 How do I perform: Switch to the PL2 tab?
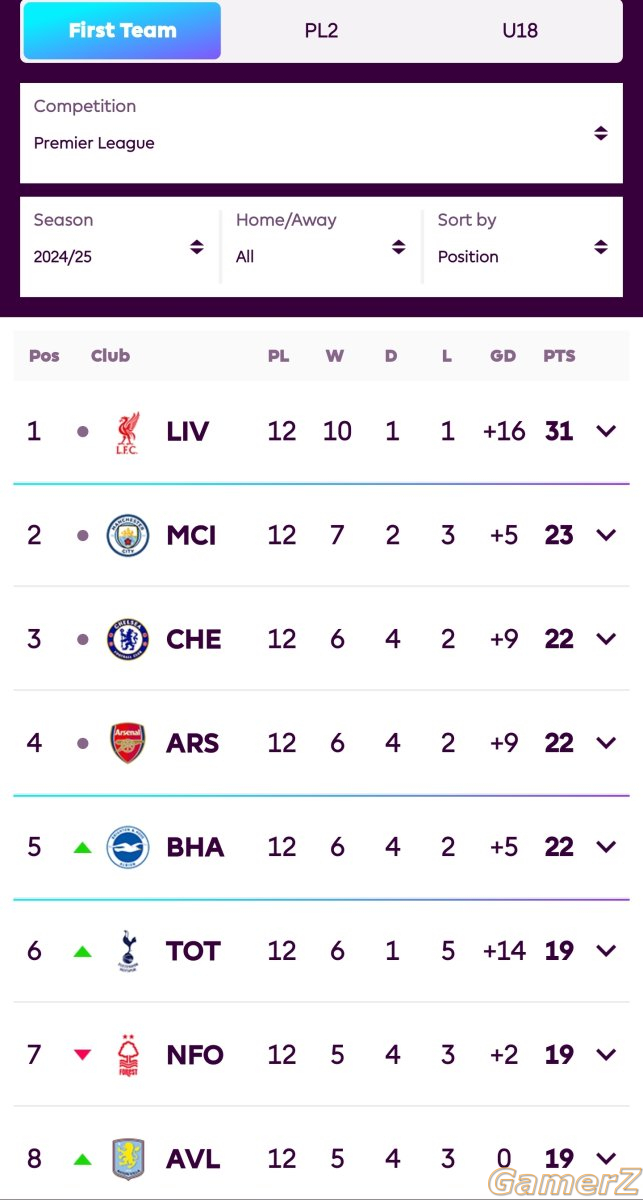tap(321, 30)
